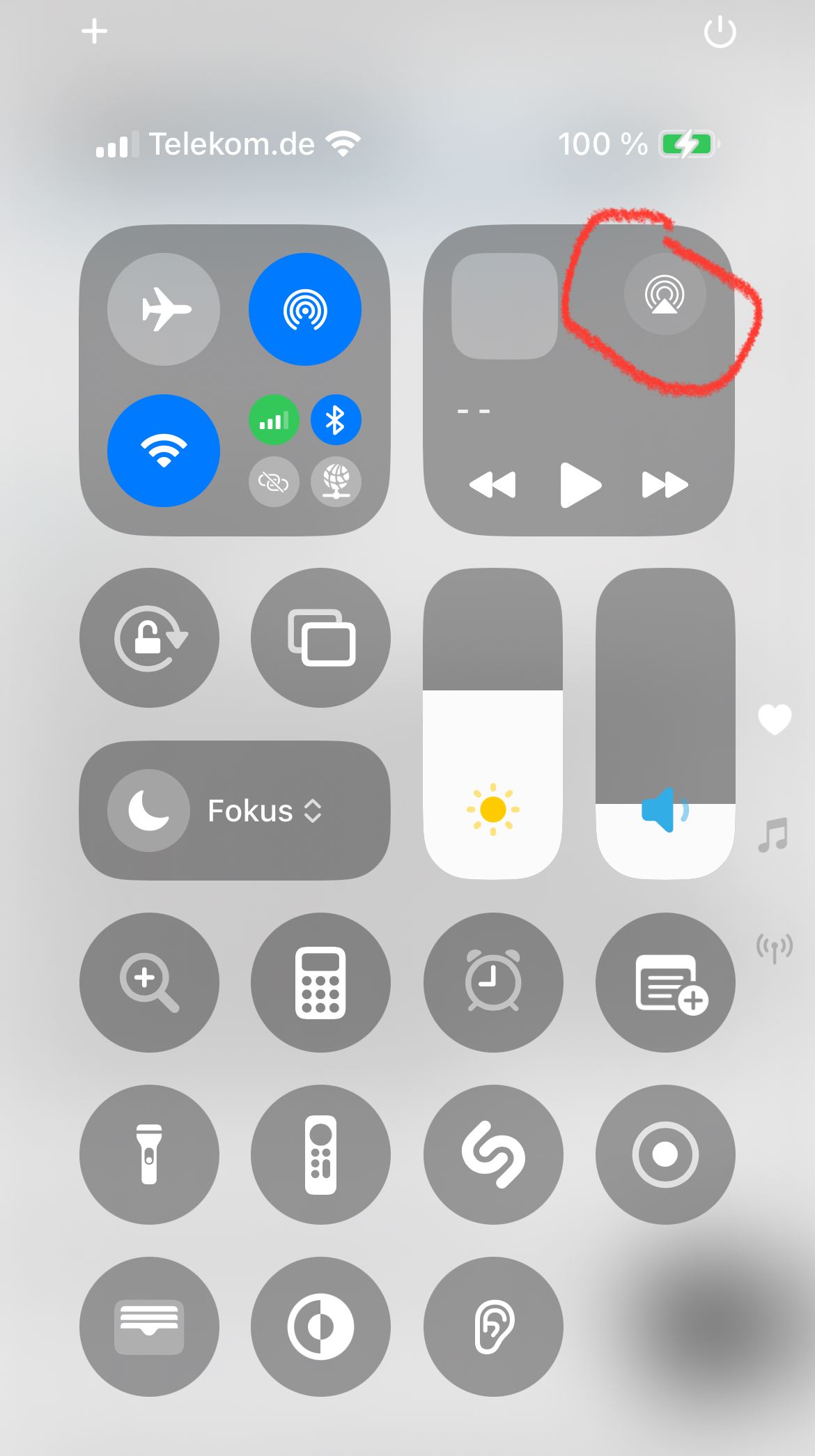Viewport: 815px width, 1456px height.
Task: Turn off AirDrop
Action: (304, 309)
